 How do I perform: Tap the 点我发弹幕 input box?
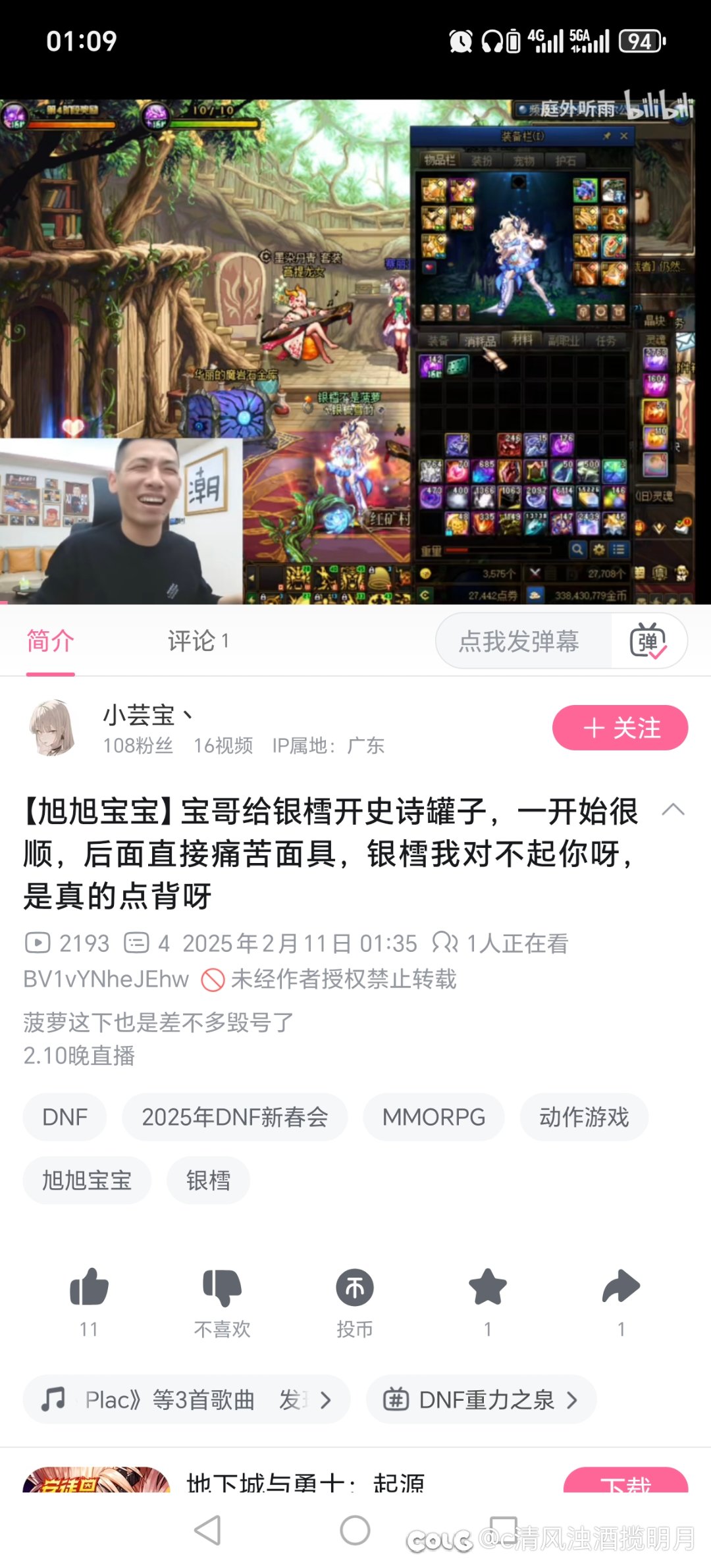tap(519, 640)
